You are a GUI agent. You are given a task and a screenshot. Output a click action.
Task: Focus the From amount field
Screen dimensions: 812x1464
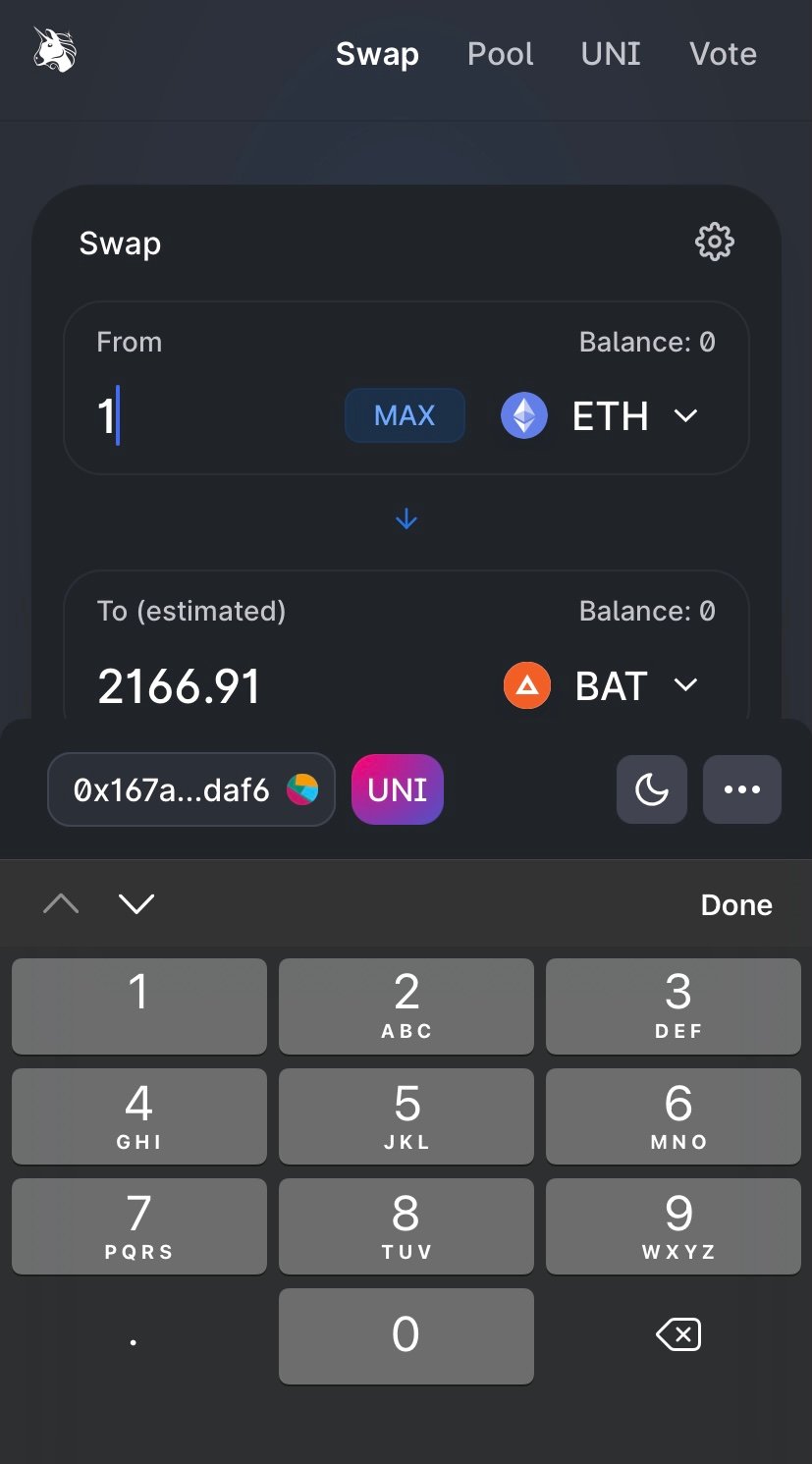point(214,415)
